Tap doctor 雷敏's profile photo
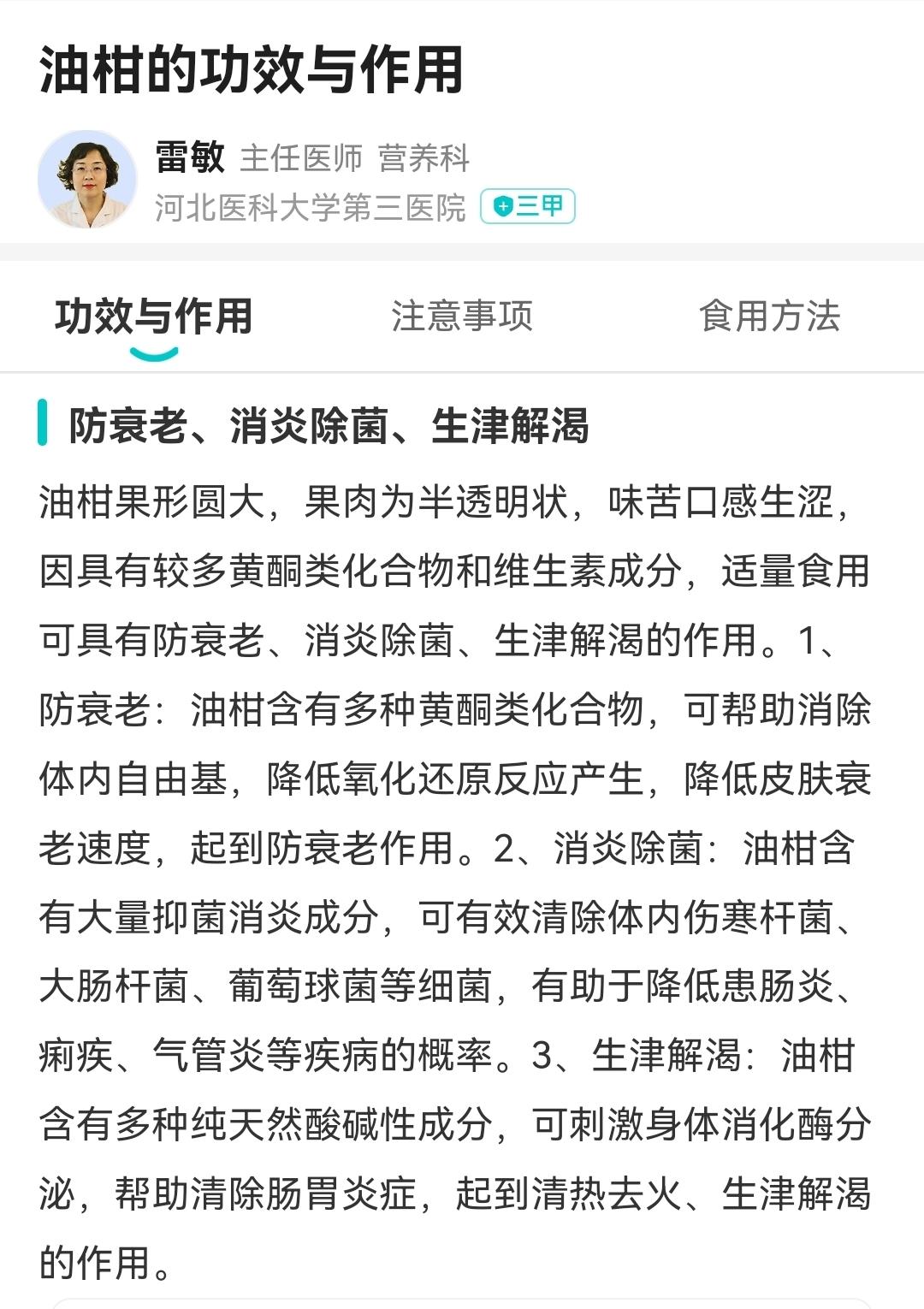924x1309 pixels. (x=87, y=179)
